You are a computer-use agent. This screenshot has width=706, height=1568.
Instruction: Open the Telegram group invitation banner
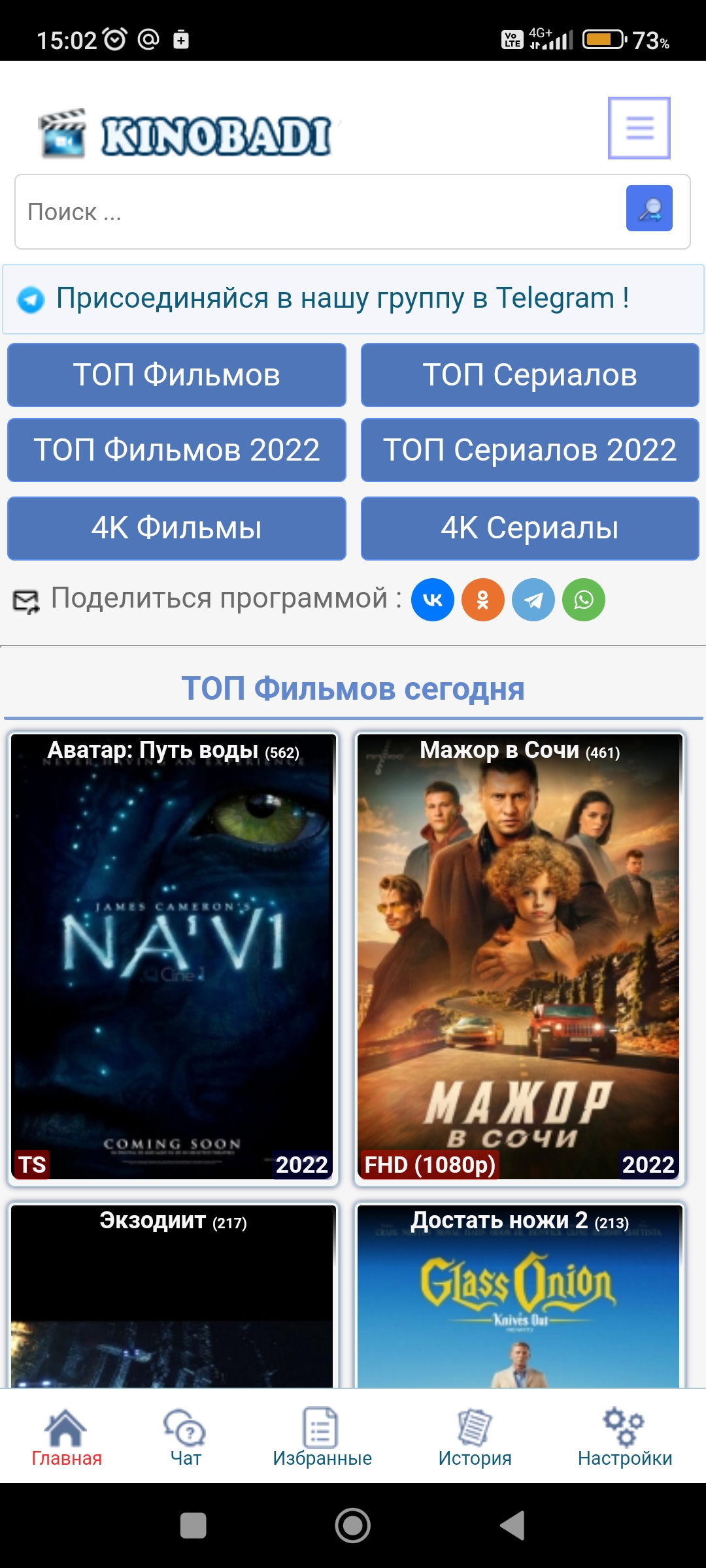tap(353, 299)
